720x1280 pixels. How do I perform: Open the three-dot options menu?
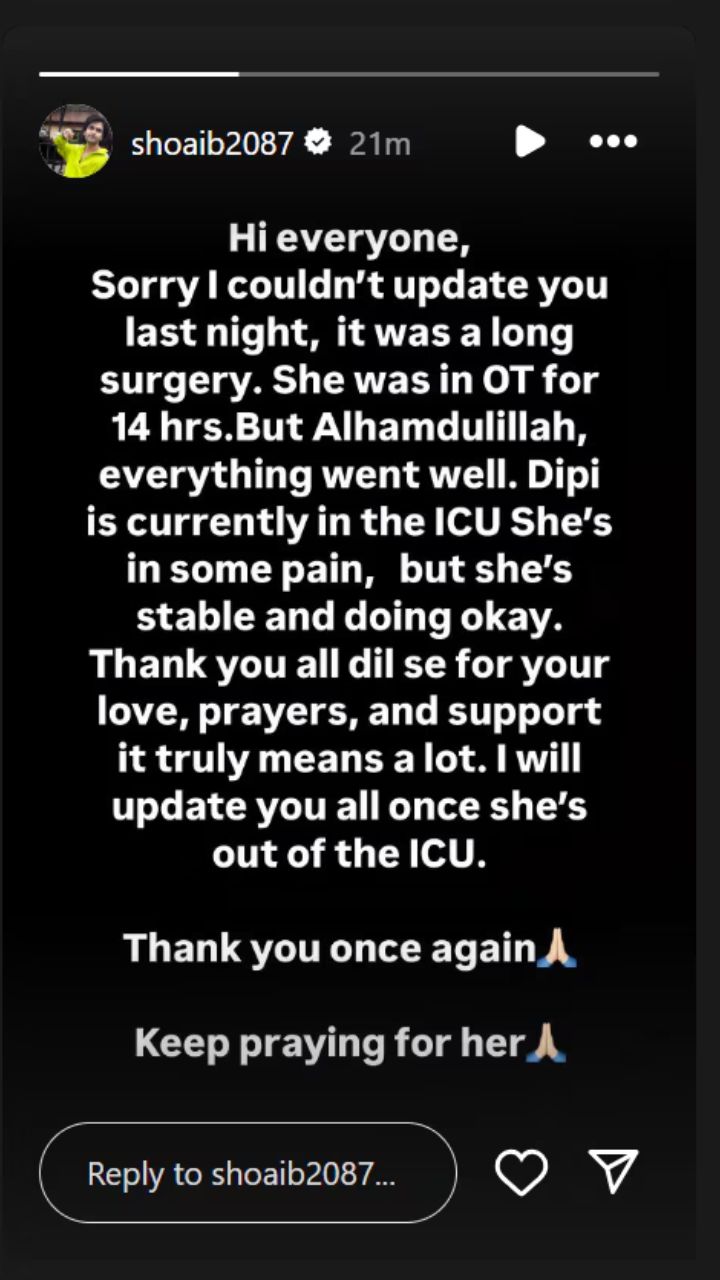[613, 142]
